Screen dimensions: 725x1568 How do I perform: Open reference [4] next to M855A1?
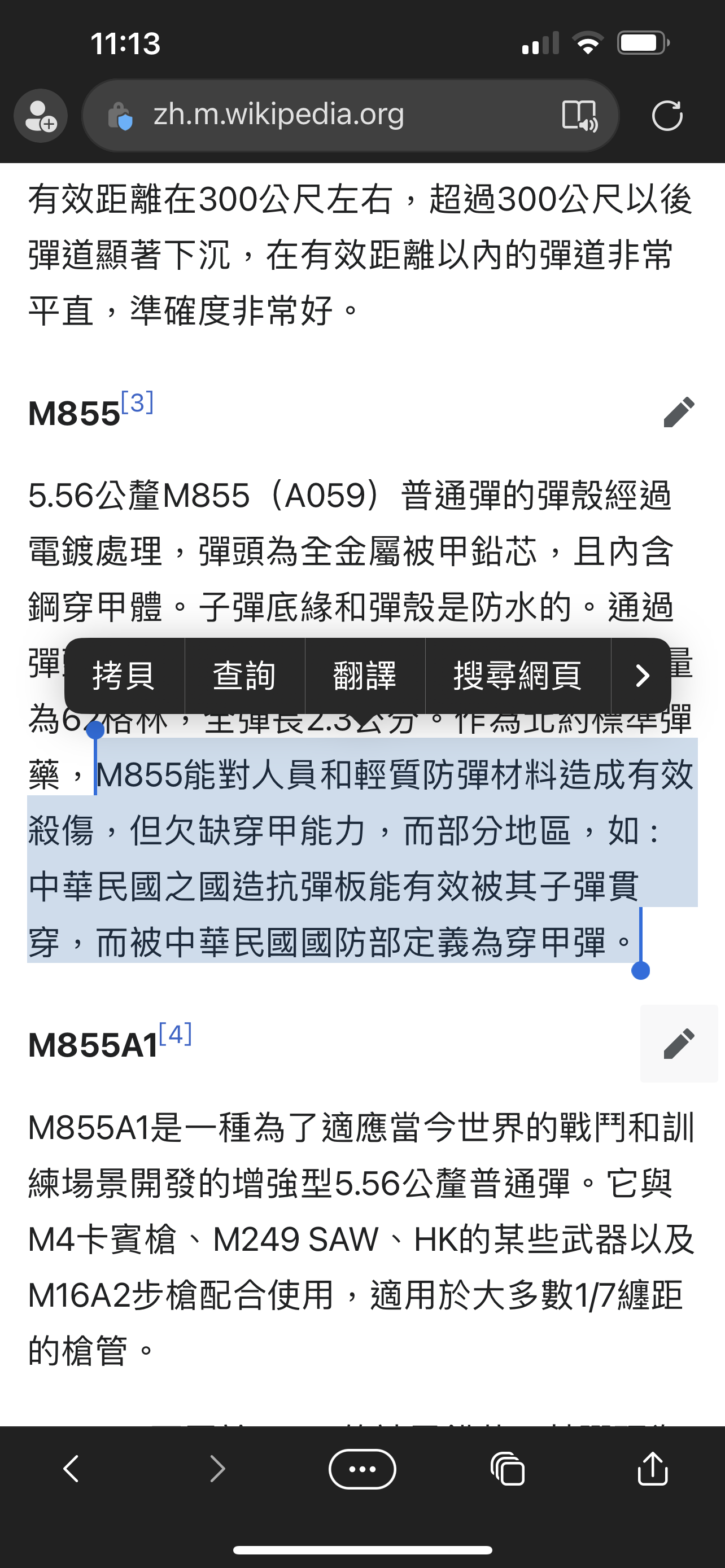[x=175, y=1034]
